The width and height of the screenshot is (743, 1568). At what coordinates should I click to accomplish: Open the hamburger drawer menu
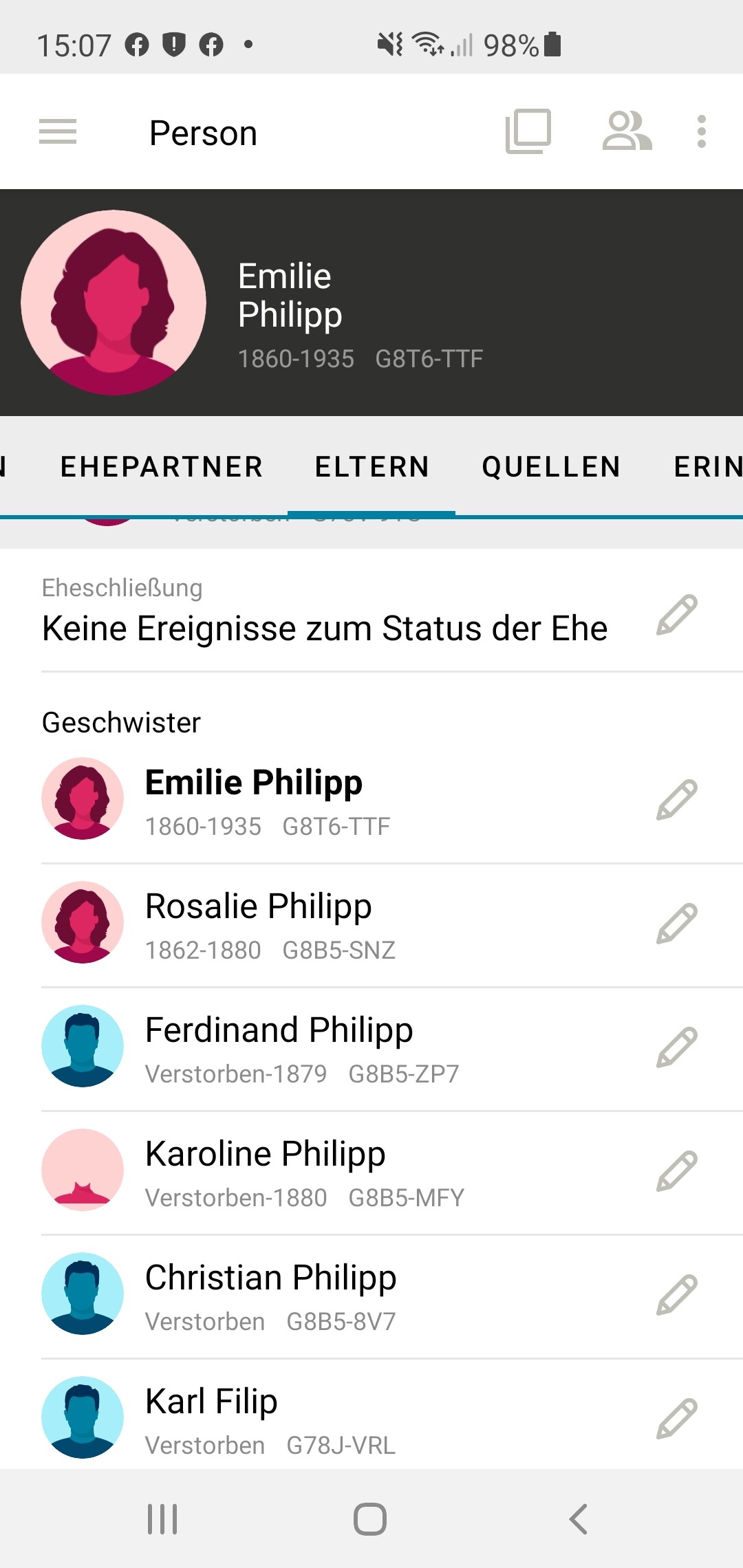[58, 131]
